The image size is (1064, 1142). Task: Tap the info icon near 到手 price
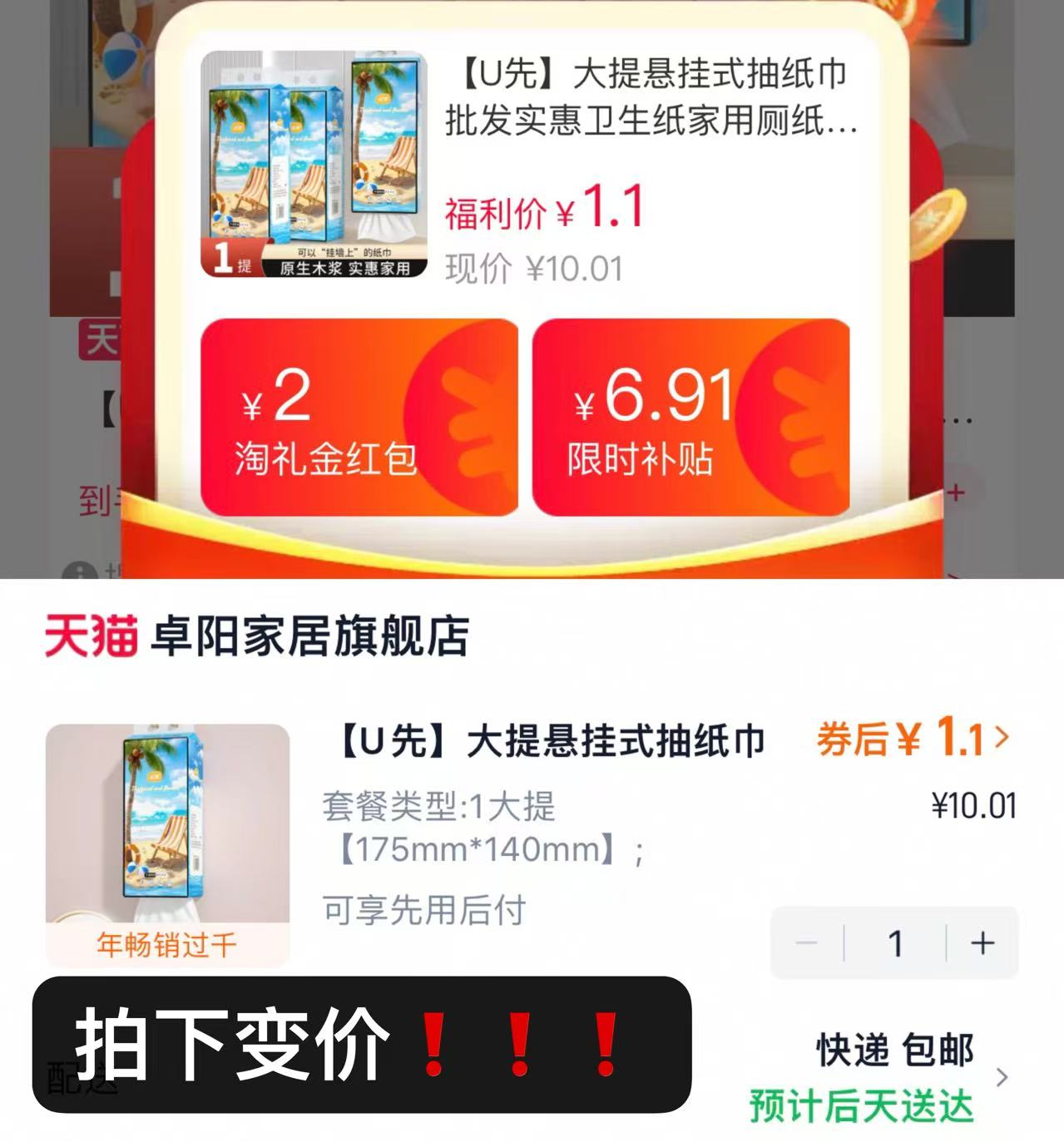[79, 571]
